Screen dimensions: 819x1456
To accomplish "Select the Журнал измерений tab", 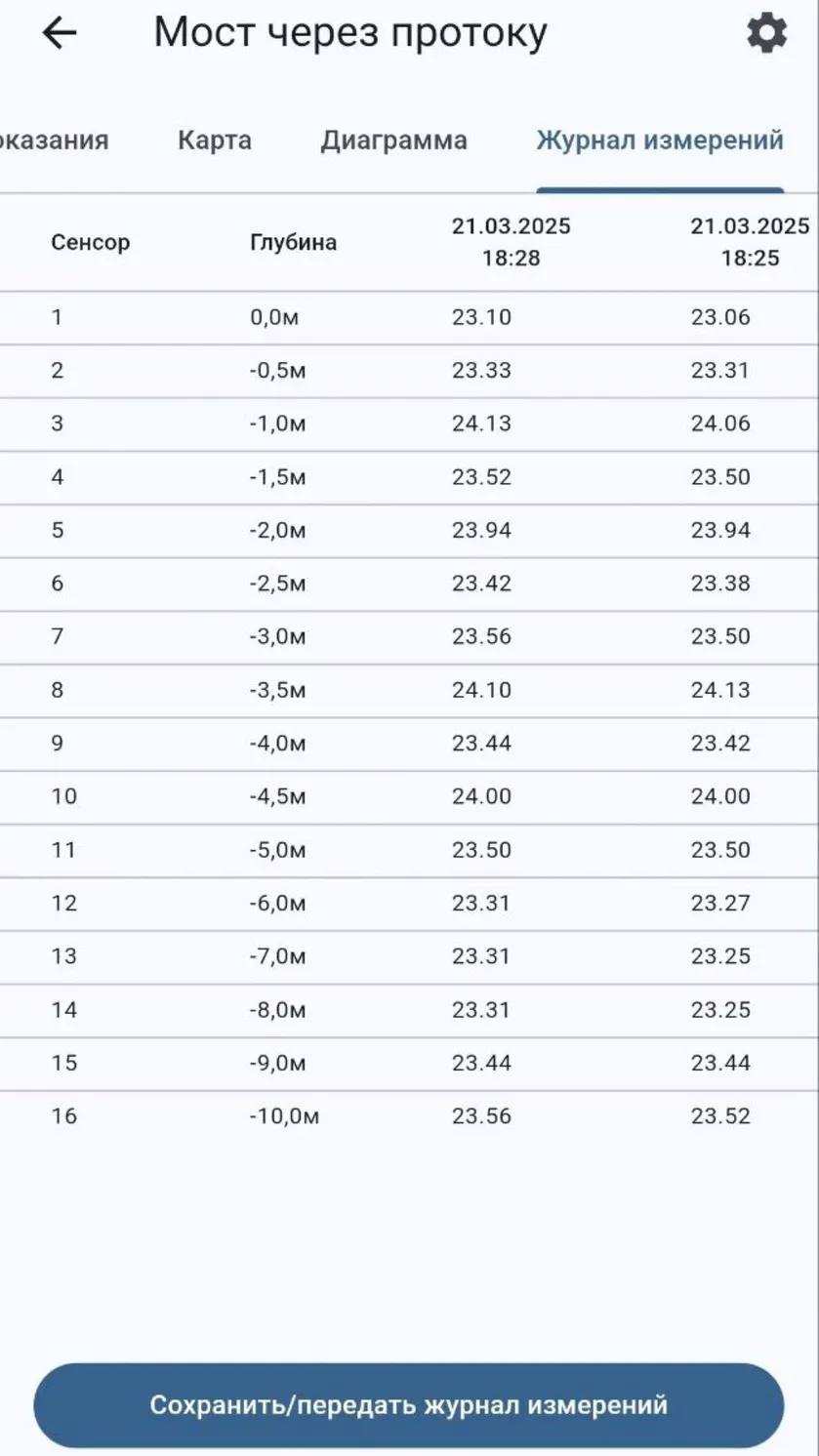I will 660,141.
